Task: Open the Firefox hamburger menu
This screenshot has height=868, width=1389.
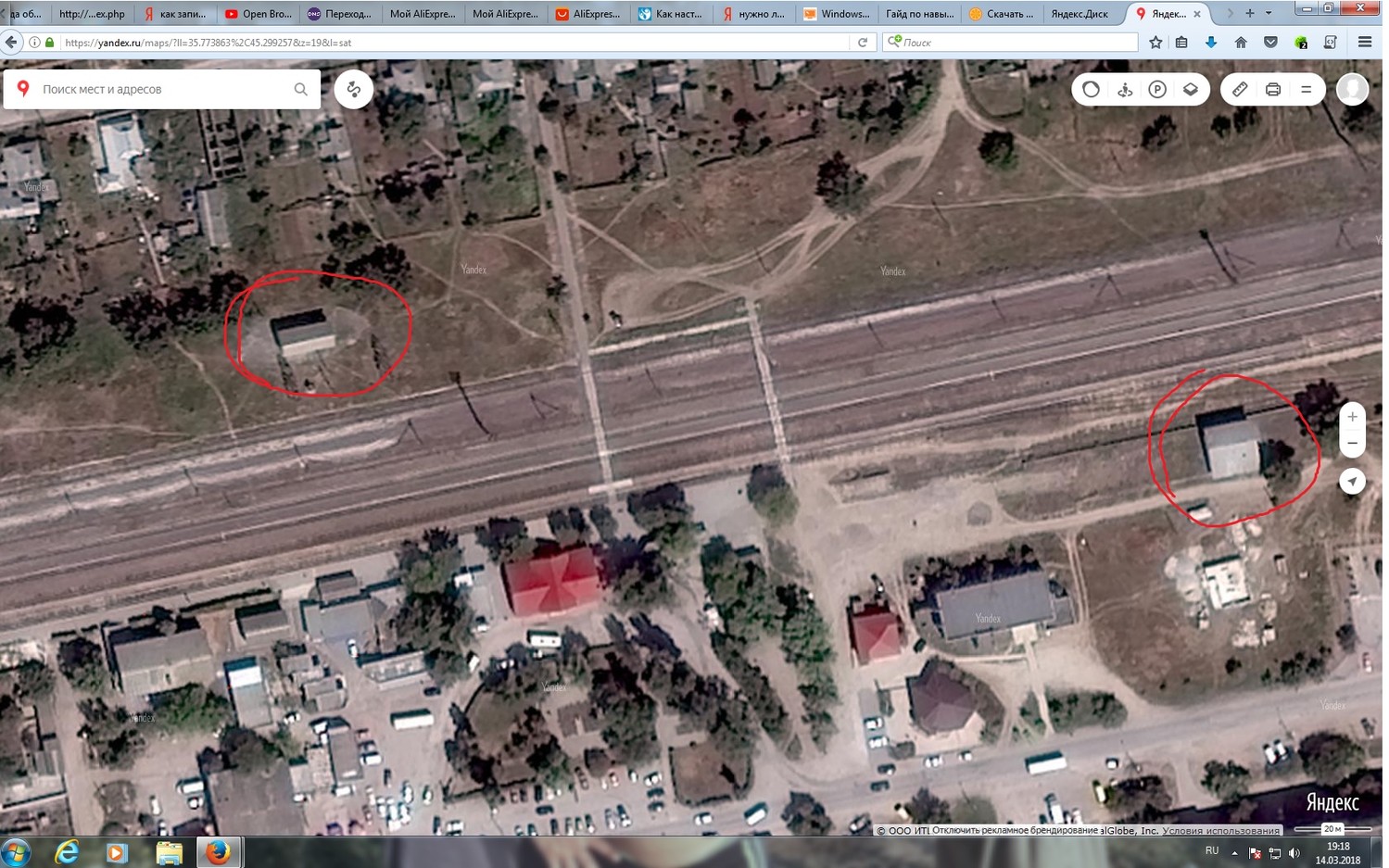Action: click(1364, 43)
